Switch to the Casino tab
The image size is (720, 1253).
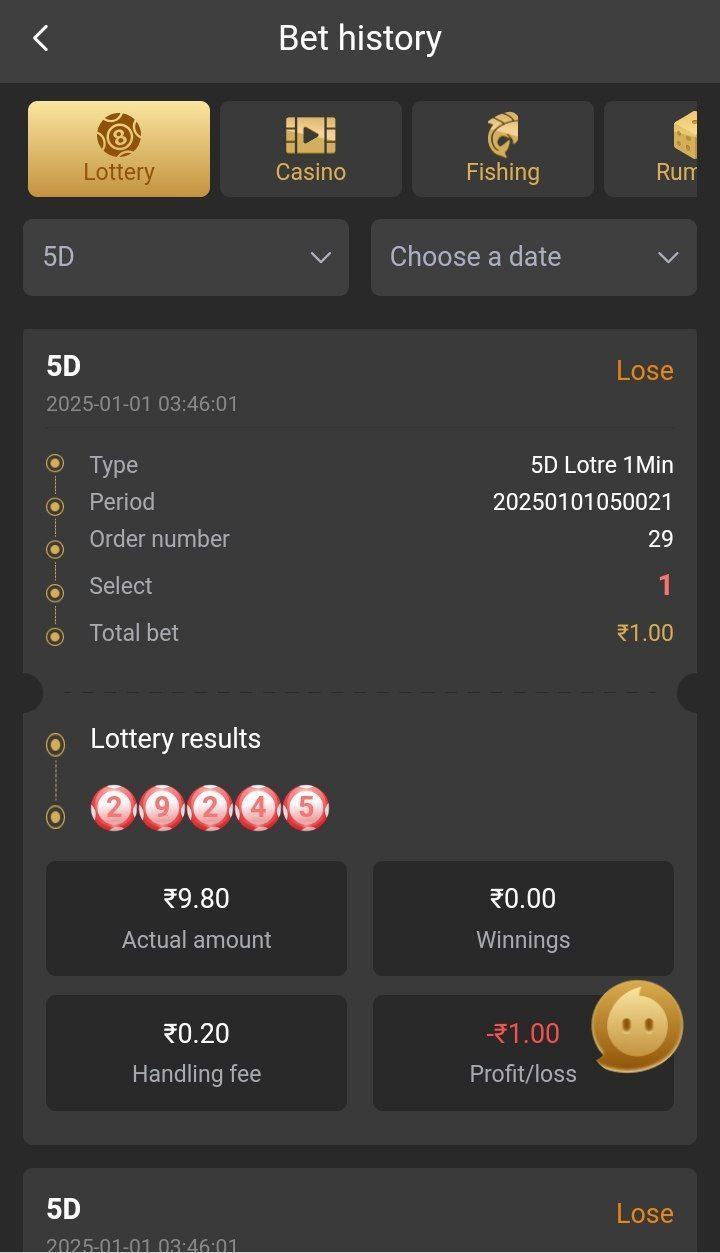click(311, 149)
